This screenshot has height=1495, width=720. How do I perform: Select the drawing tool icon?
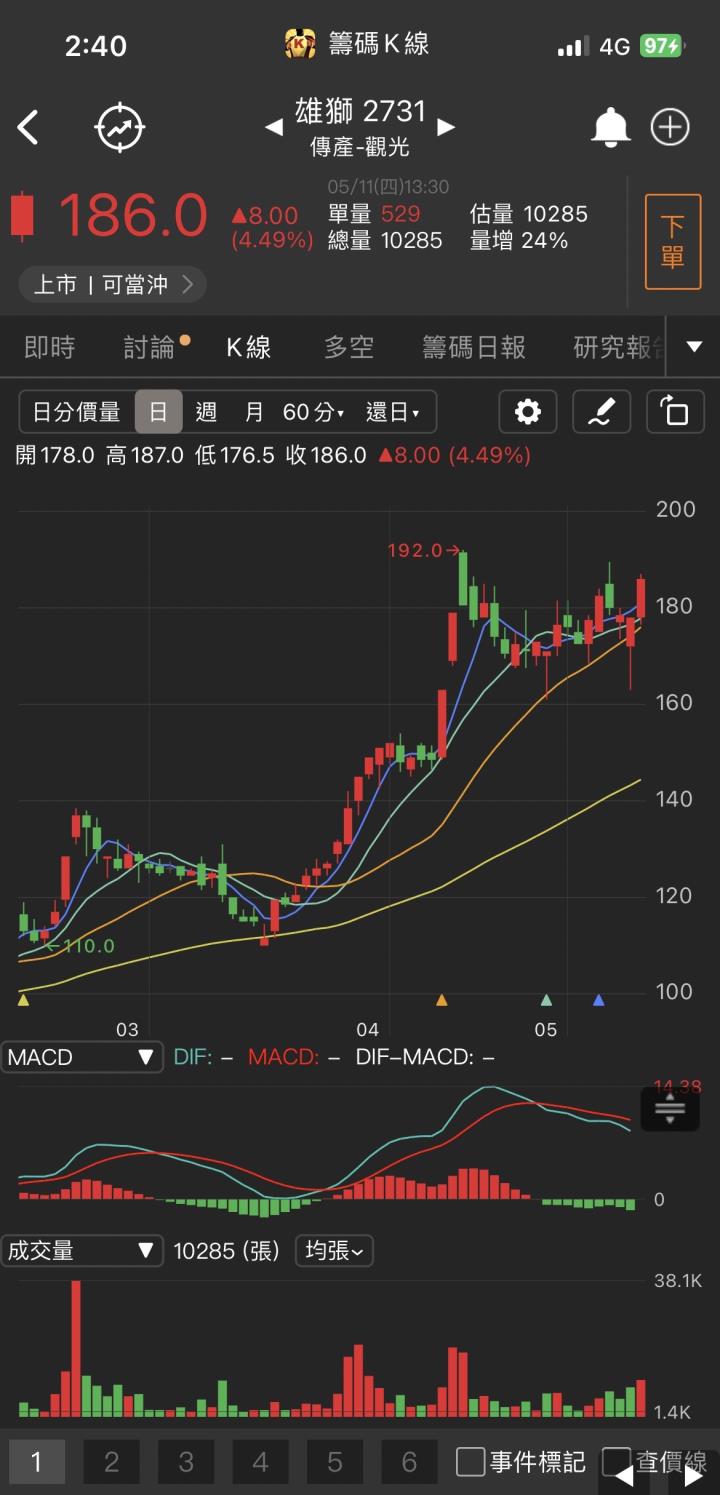601,412
